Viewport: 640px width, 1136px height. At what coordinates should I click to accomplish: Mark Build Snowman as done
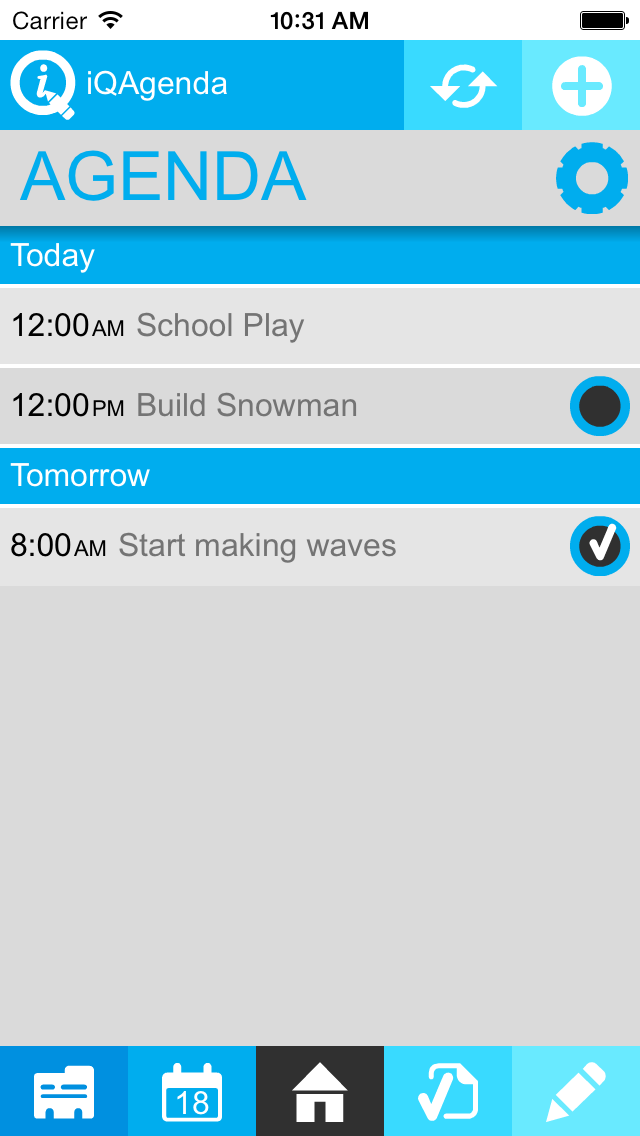[x=600, y=406]
